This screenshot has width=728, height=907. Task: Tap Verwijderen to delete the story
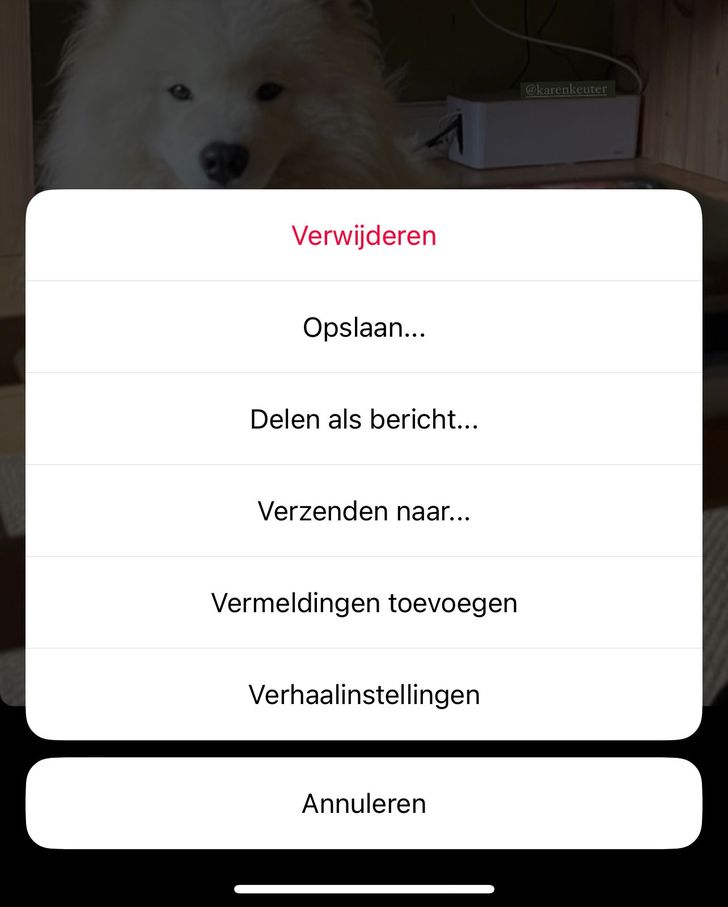coord(364,236)
